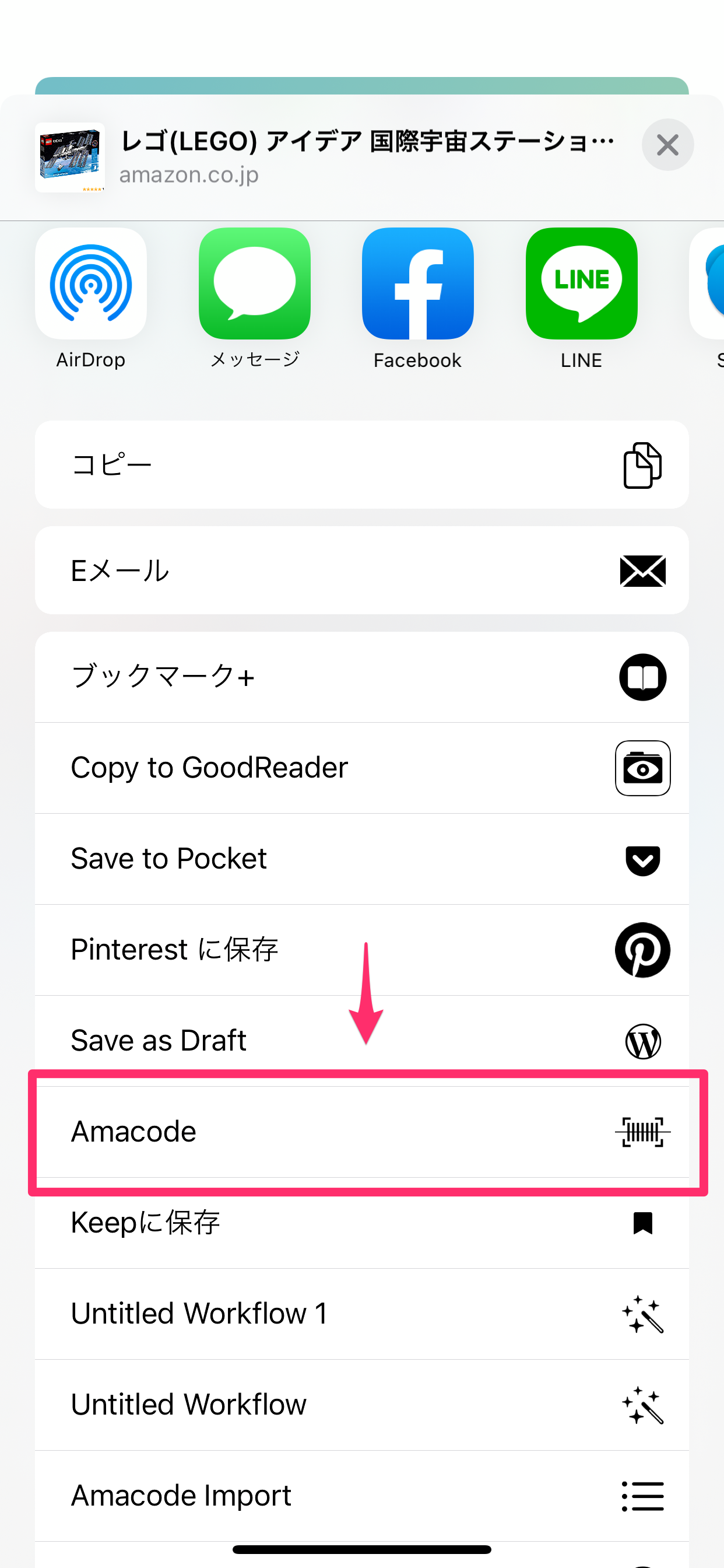The height and width of the screenshot is (1568, 724).
Task: Tap the magic wand icon for Untitled Workflow 1
Action: click(642, 1314)
